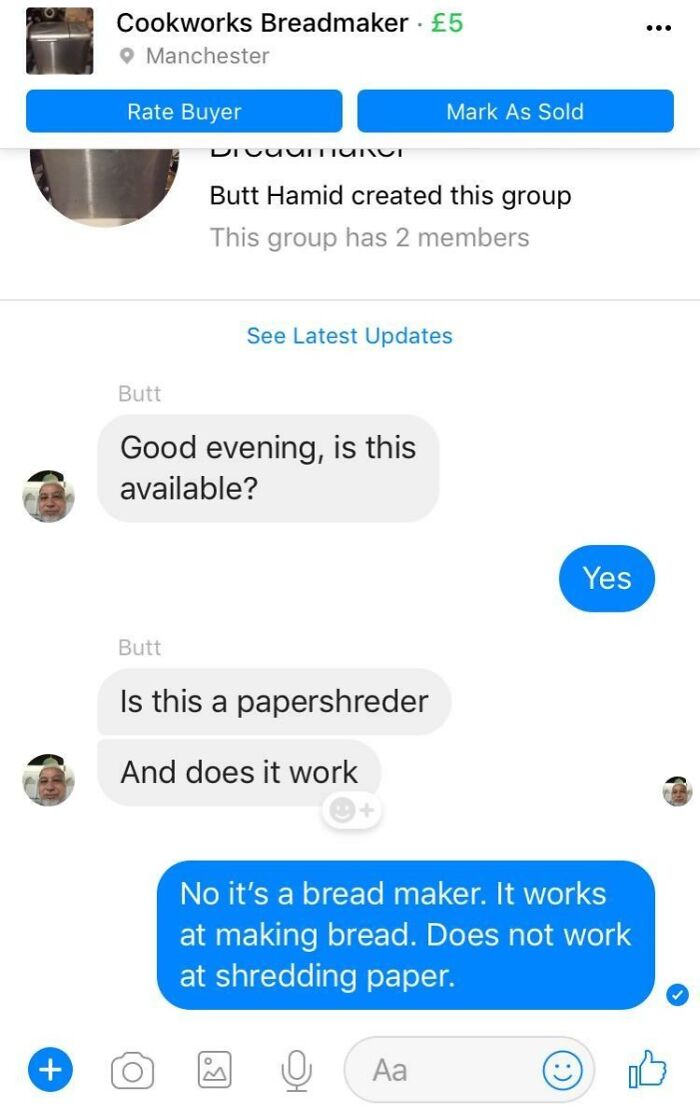
Task: Open the photo gallery picker
Action: pyautogui.click(x=213, y=1071)
